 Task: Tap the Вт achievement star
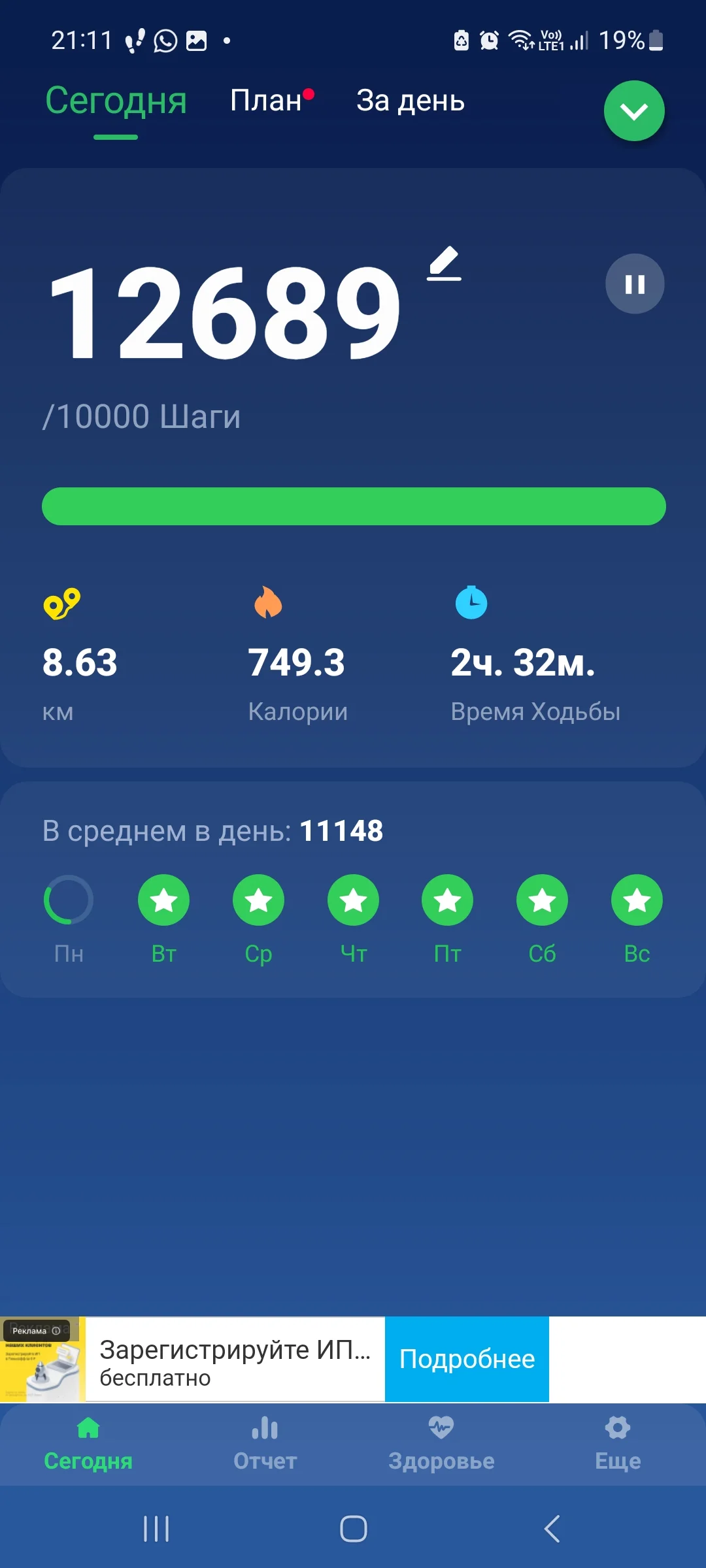[x=164, y=900]
